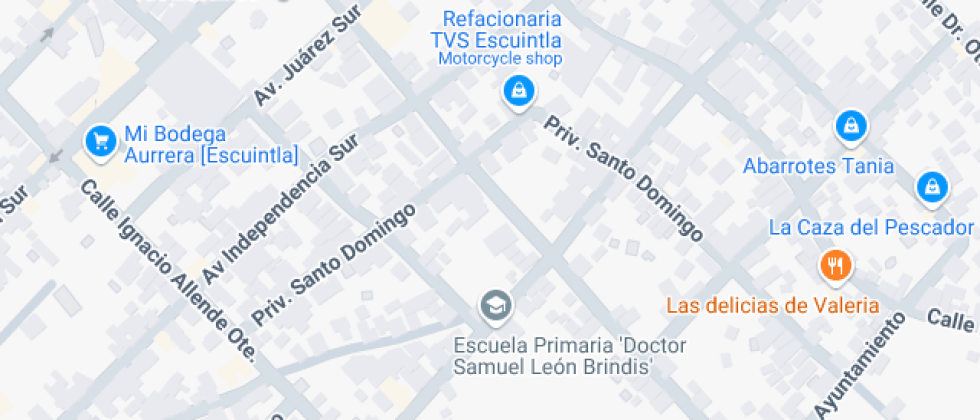The width and height of the screenshot is (980, 420).
Task: Open the La Caza del Pescador pin
Action: (932, 188)
